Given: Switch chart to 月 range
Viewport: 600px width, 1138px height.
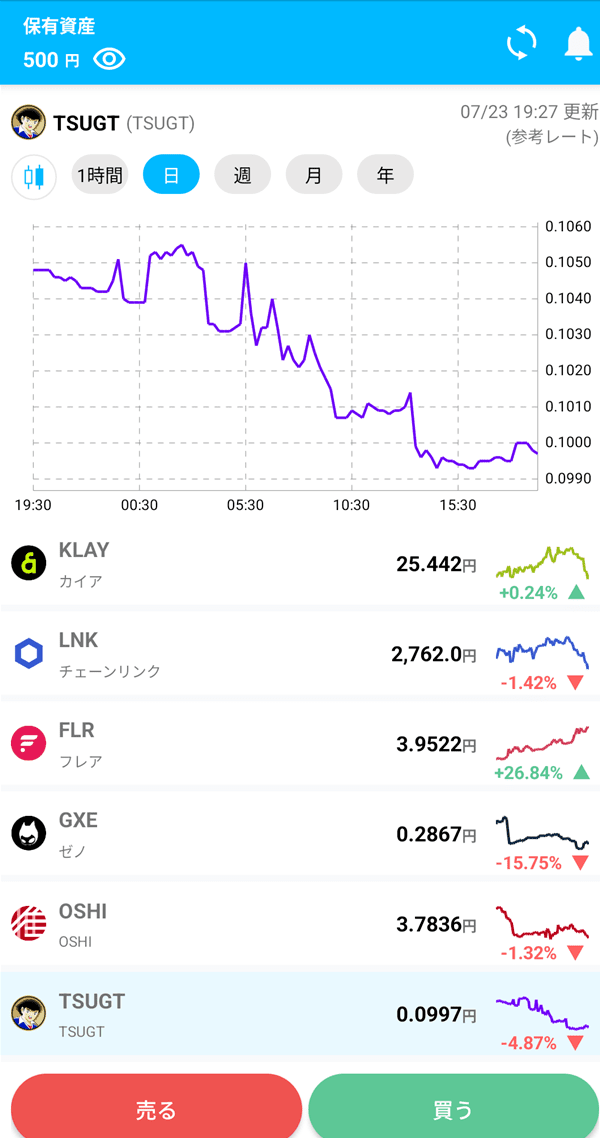Looking at the screenshot, I should coord(313,175).
